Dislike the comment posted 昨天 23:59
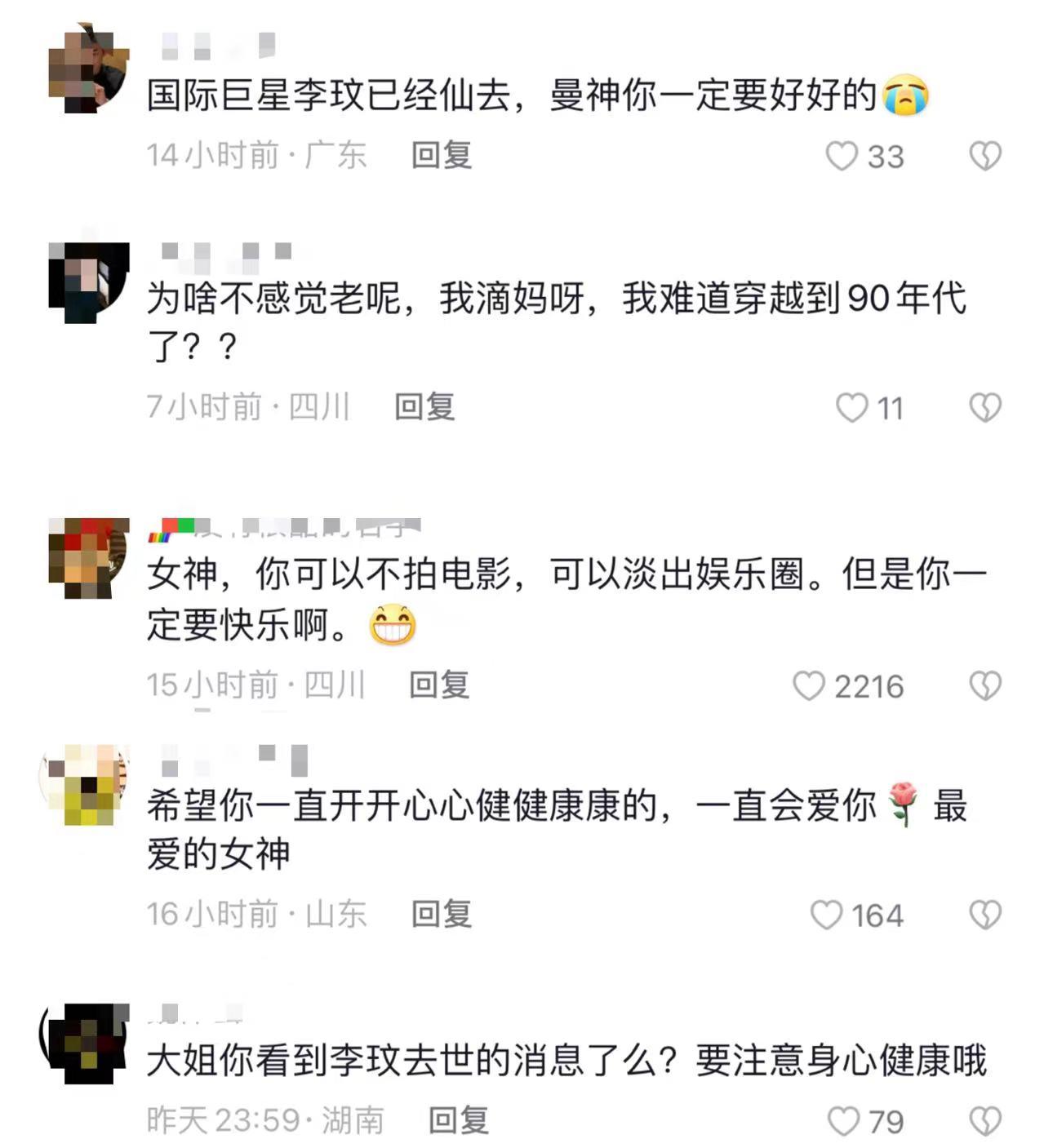 pyautogui.click(x=985, y=1121)
